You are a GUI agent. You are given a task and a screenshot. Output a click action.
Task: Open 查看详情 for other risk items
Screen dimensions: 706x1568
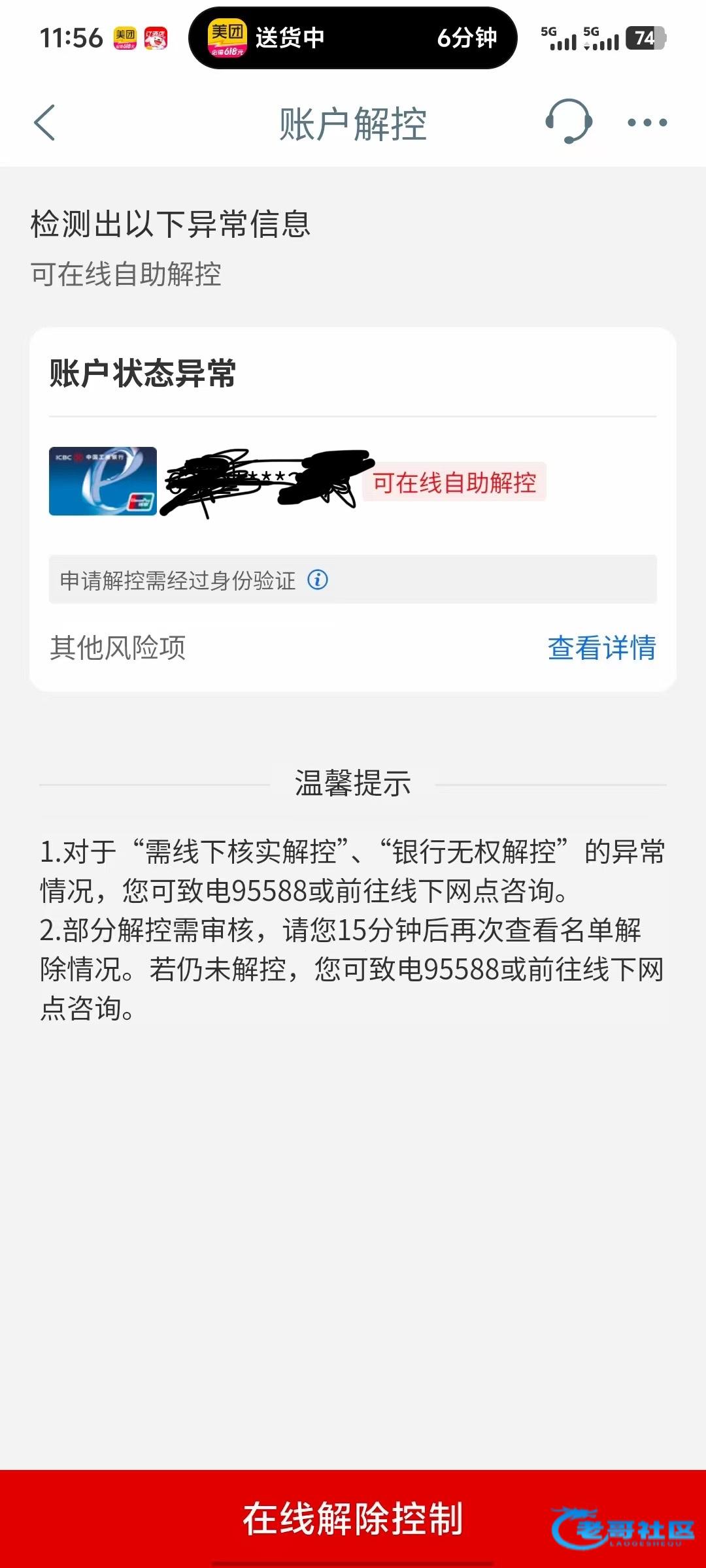click(x=601, y=647)
